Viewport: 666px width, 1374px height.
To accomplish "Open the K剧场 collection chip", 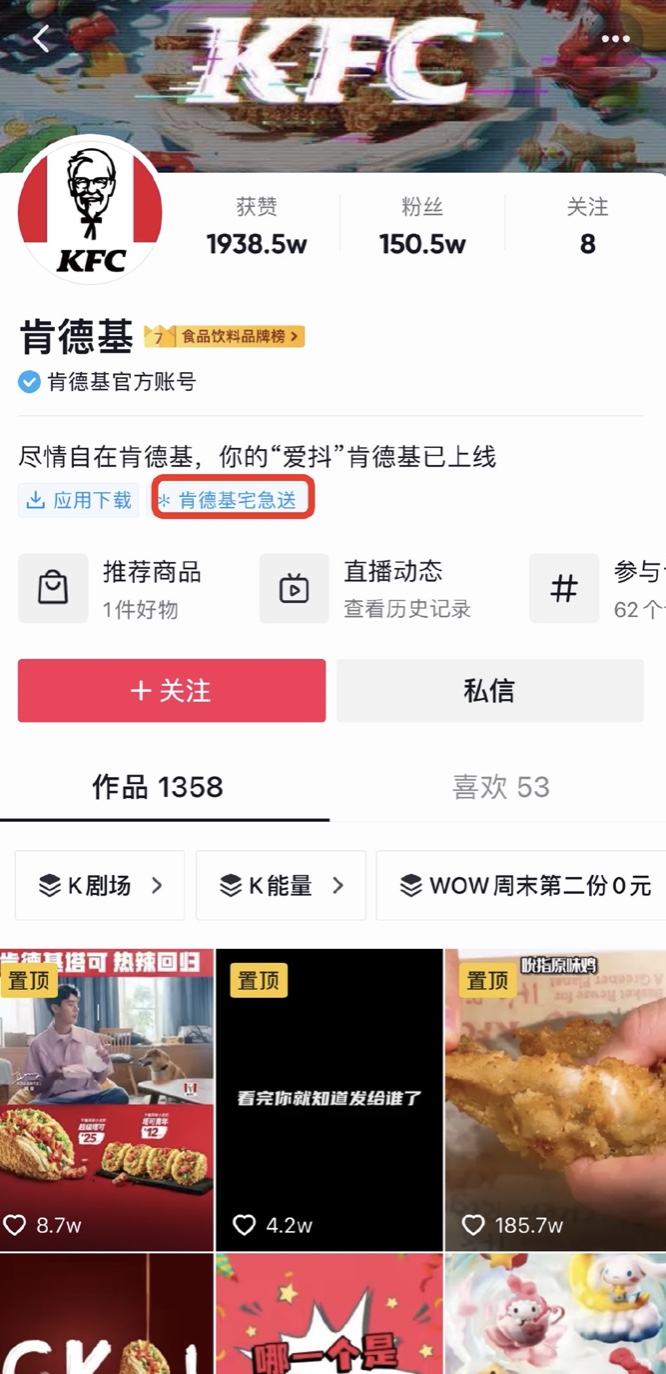I will [x=100, y=885].
